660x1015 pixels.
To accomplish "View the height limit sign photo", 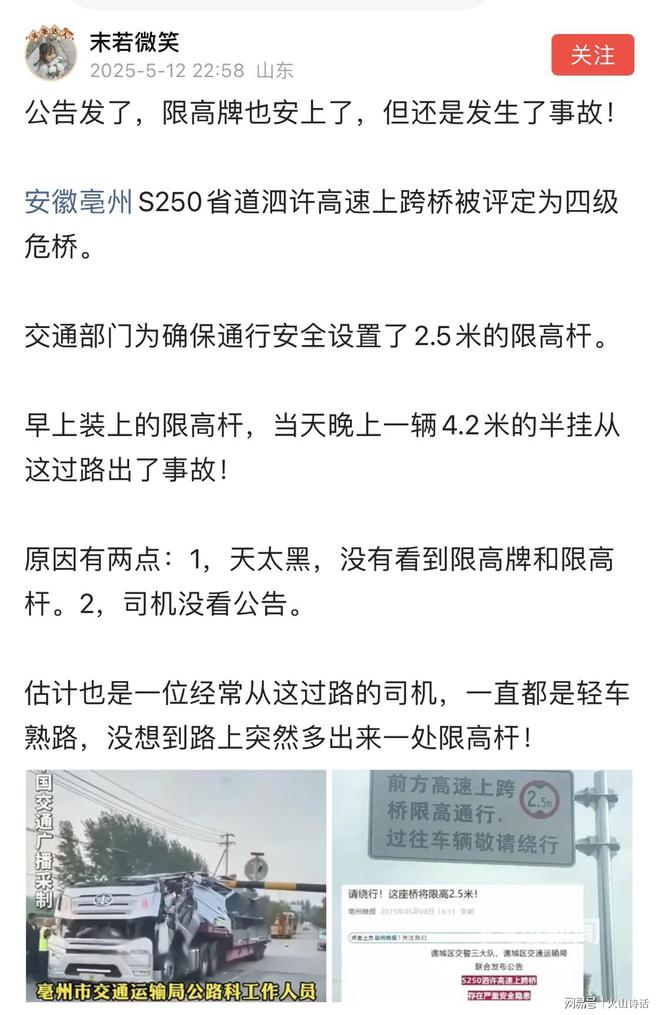I will (482, 885).
